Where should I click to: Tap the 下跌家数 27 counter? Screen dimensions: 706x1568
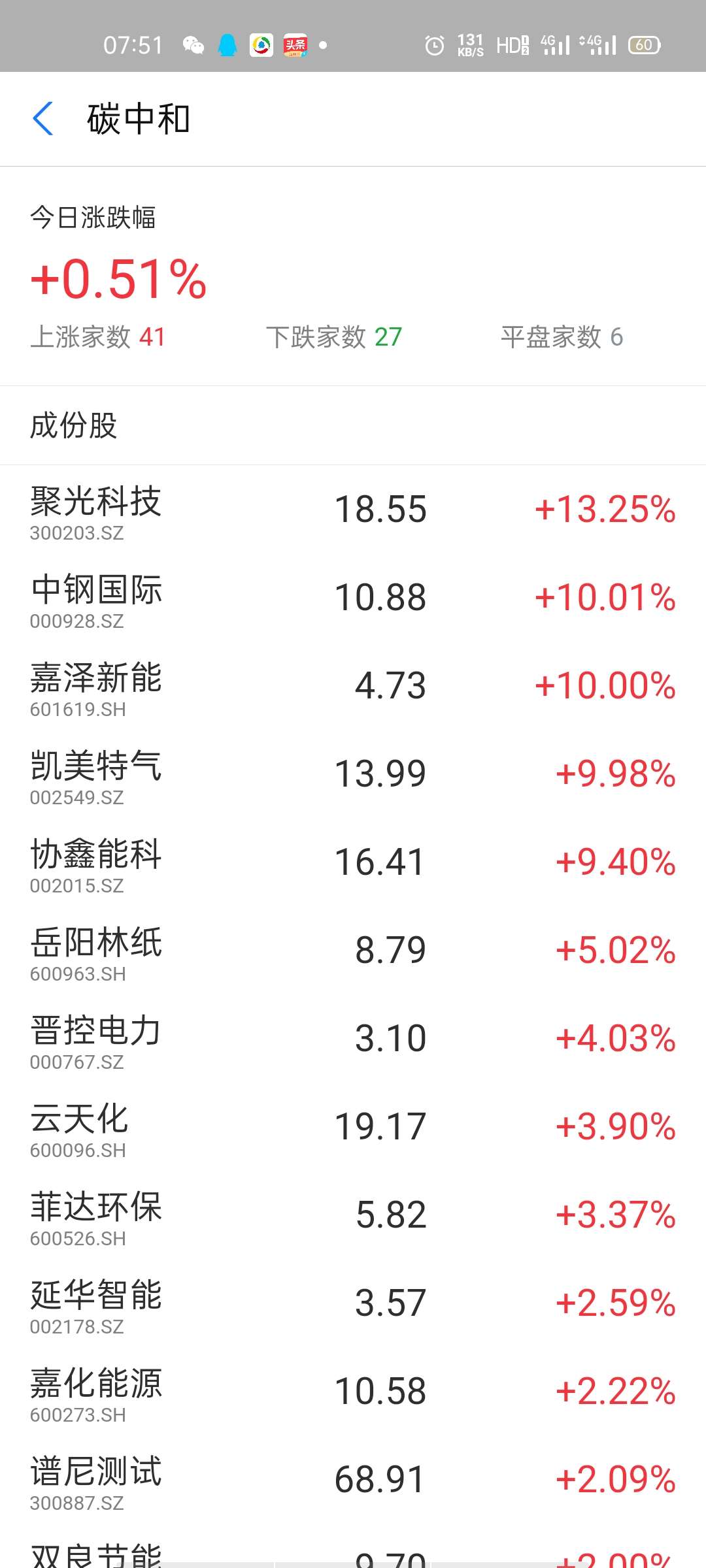pyautogui.click(x=335, y=337)
